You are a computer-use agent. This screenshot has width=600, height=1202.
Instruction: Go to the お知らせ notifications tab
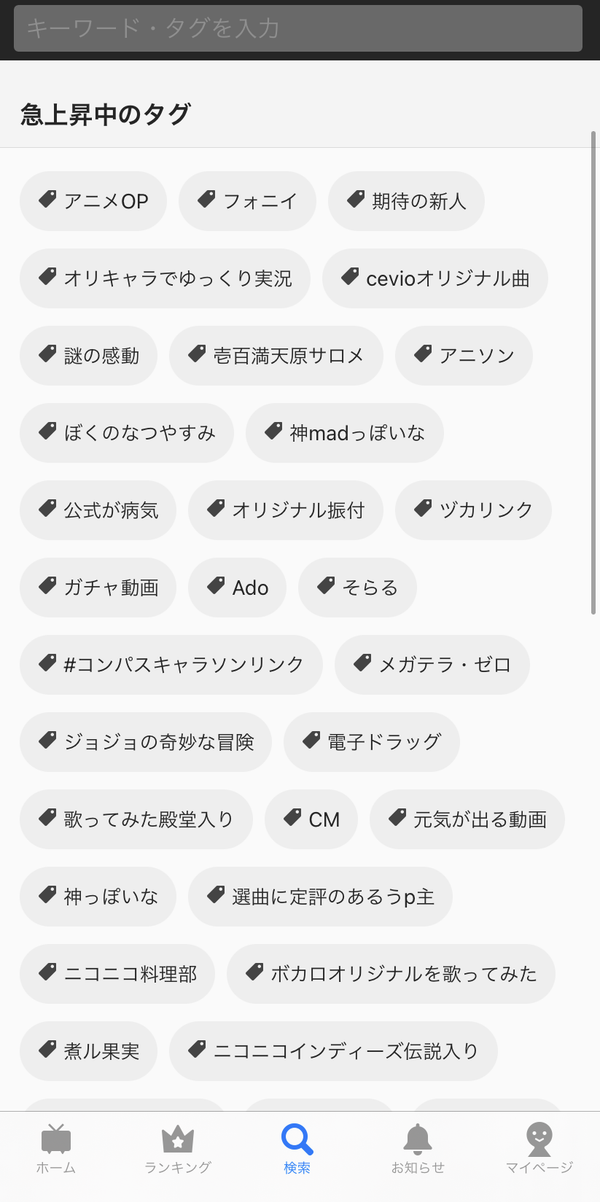[417, 1148]
